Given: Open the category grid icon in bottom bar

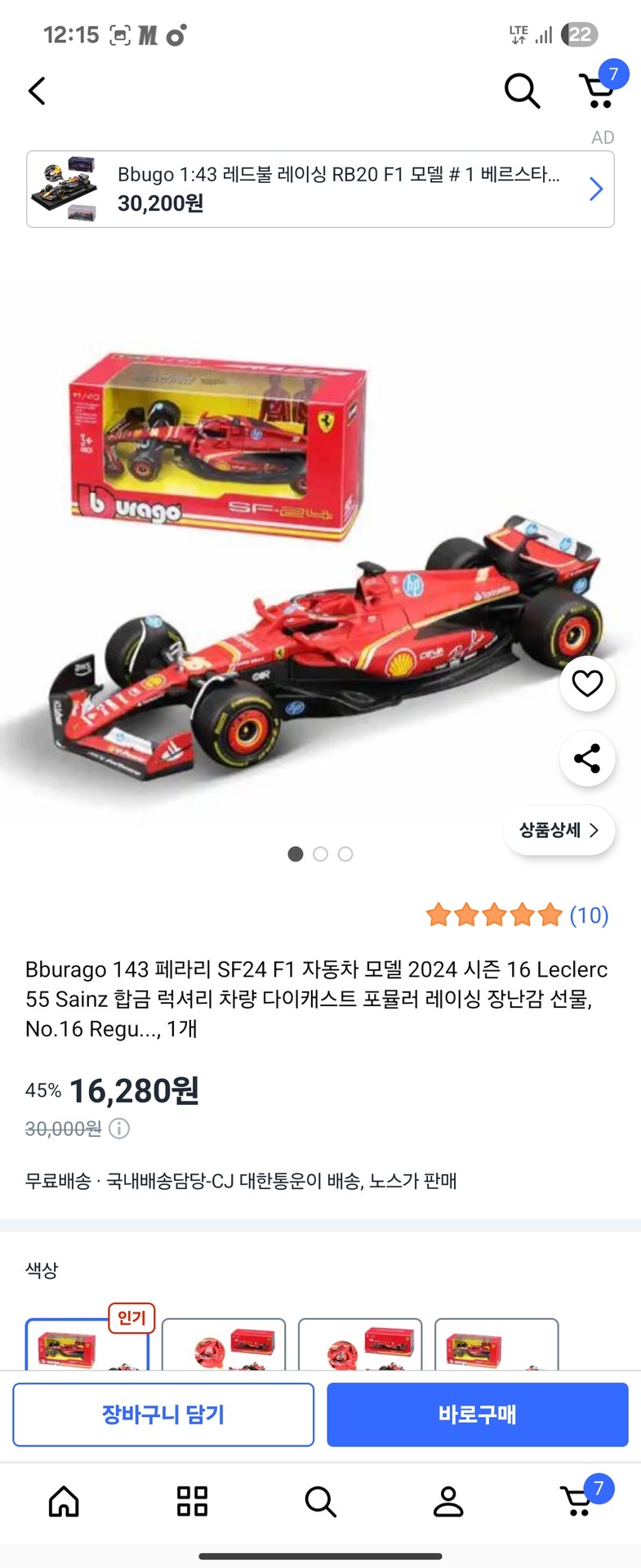Looking at the screenshot, I should pos(192,1499).
